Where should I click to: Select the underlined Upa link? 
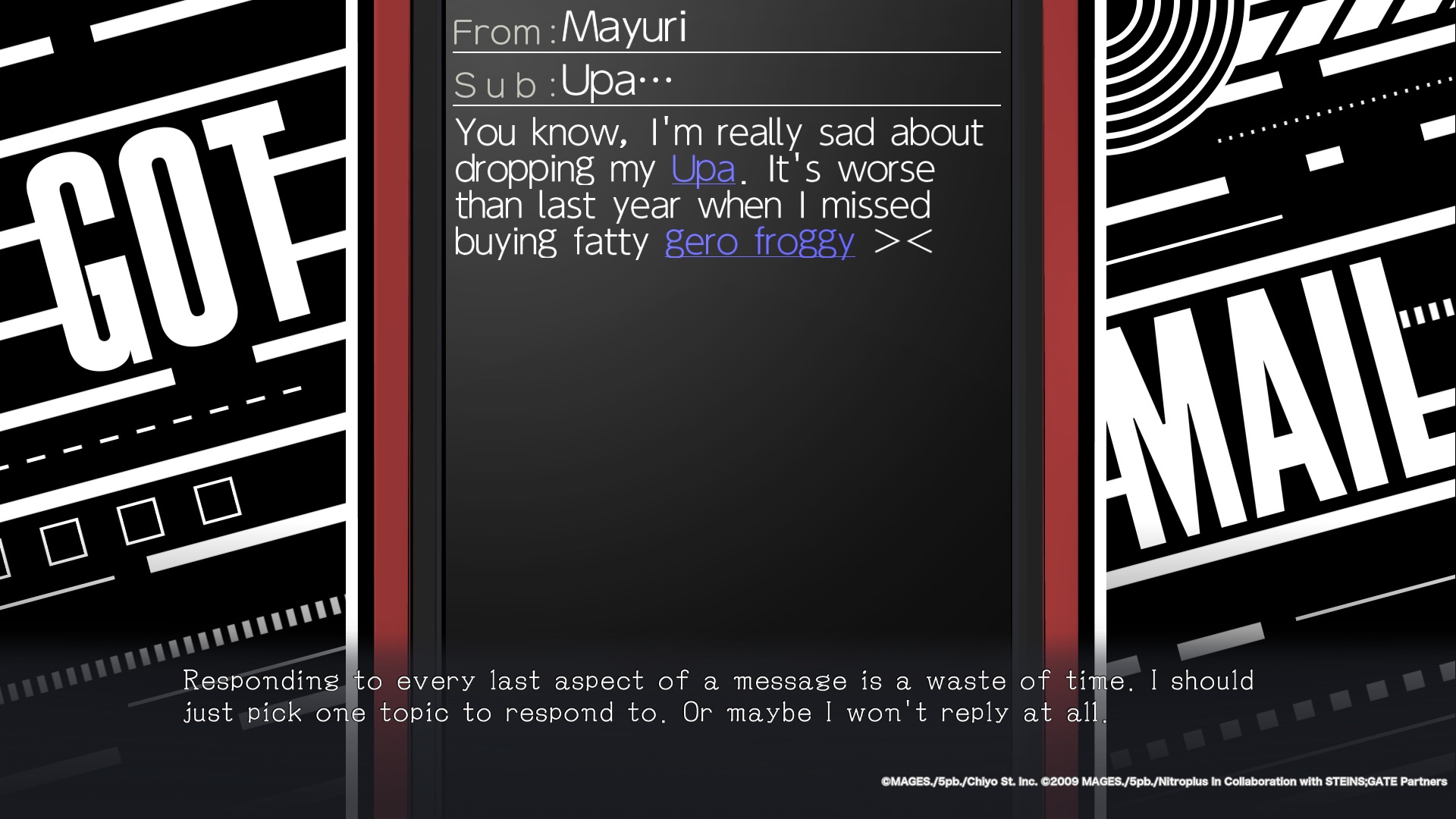(703, 170)
